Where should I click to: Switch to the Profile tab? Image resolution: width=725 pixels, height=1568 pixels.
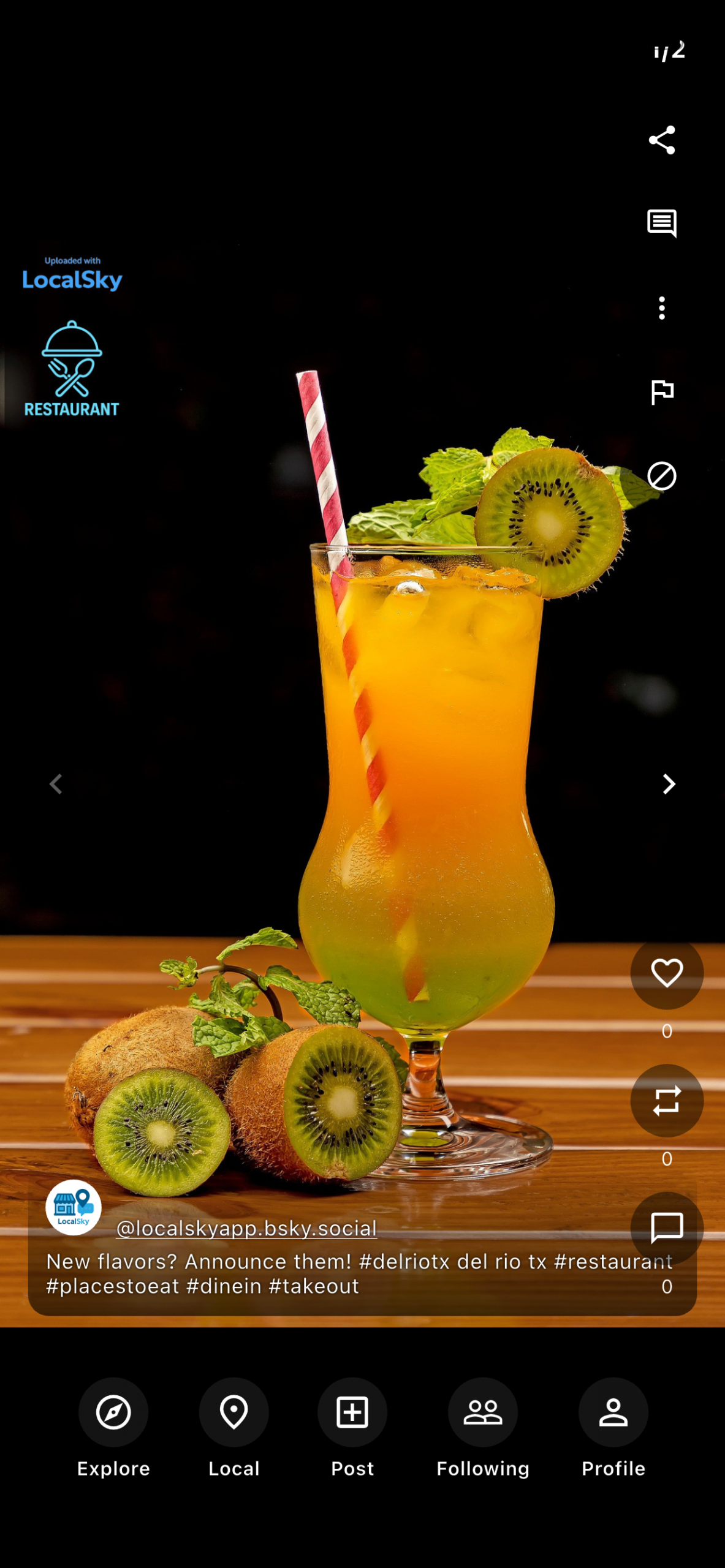pos(613,1412)
